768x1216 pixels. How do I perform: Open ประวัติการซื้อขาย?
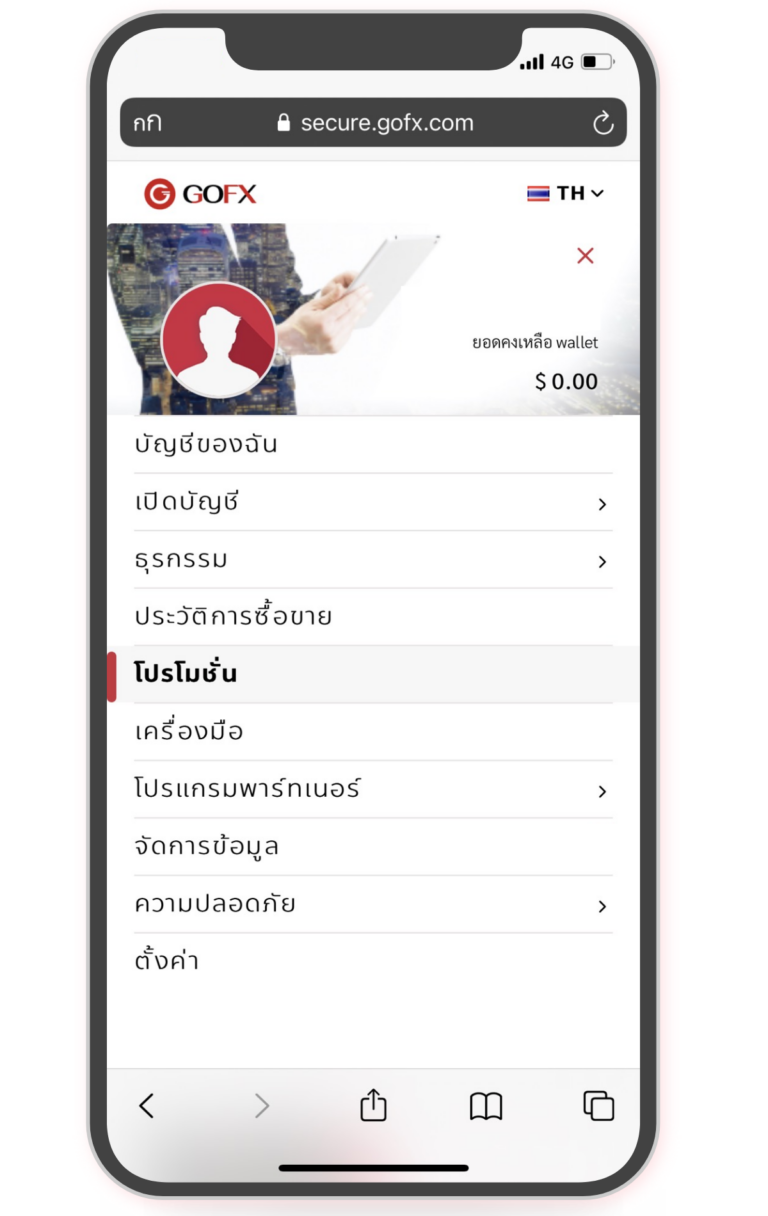[233, 617]
